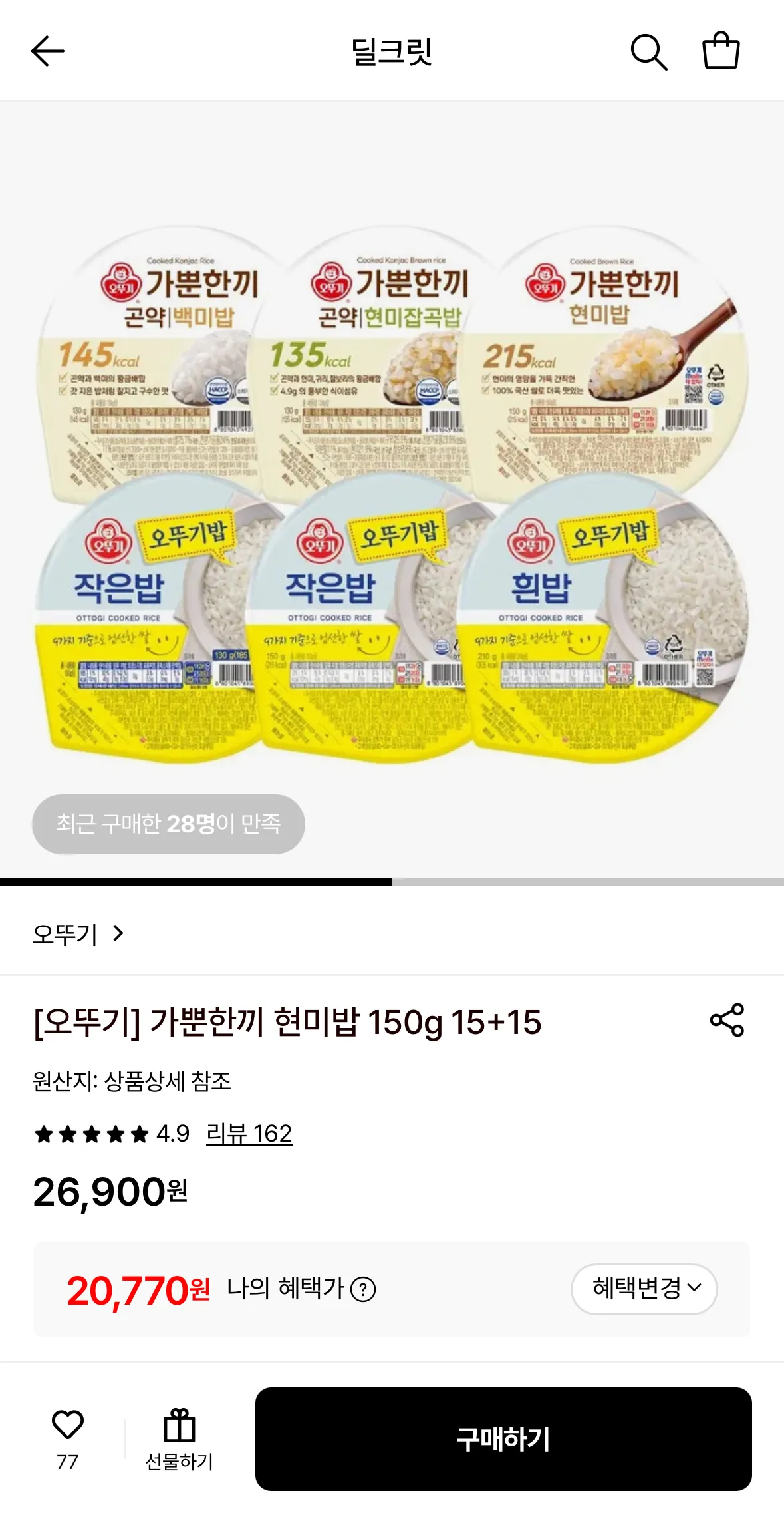Open the 오뚜기 brand page

pos(78,934)
